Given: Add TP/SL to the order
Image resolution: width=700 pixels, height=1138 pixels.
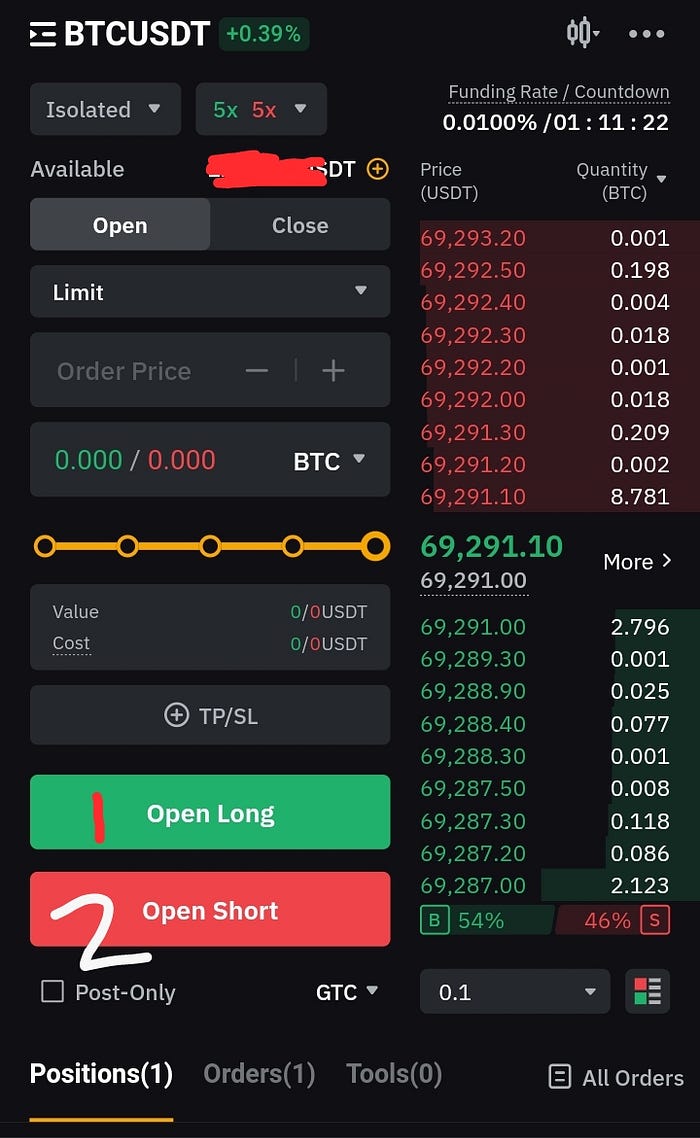Looking at the screenshot, I should 210,716.
